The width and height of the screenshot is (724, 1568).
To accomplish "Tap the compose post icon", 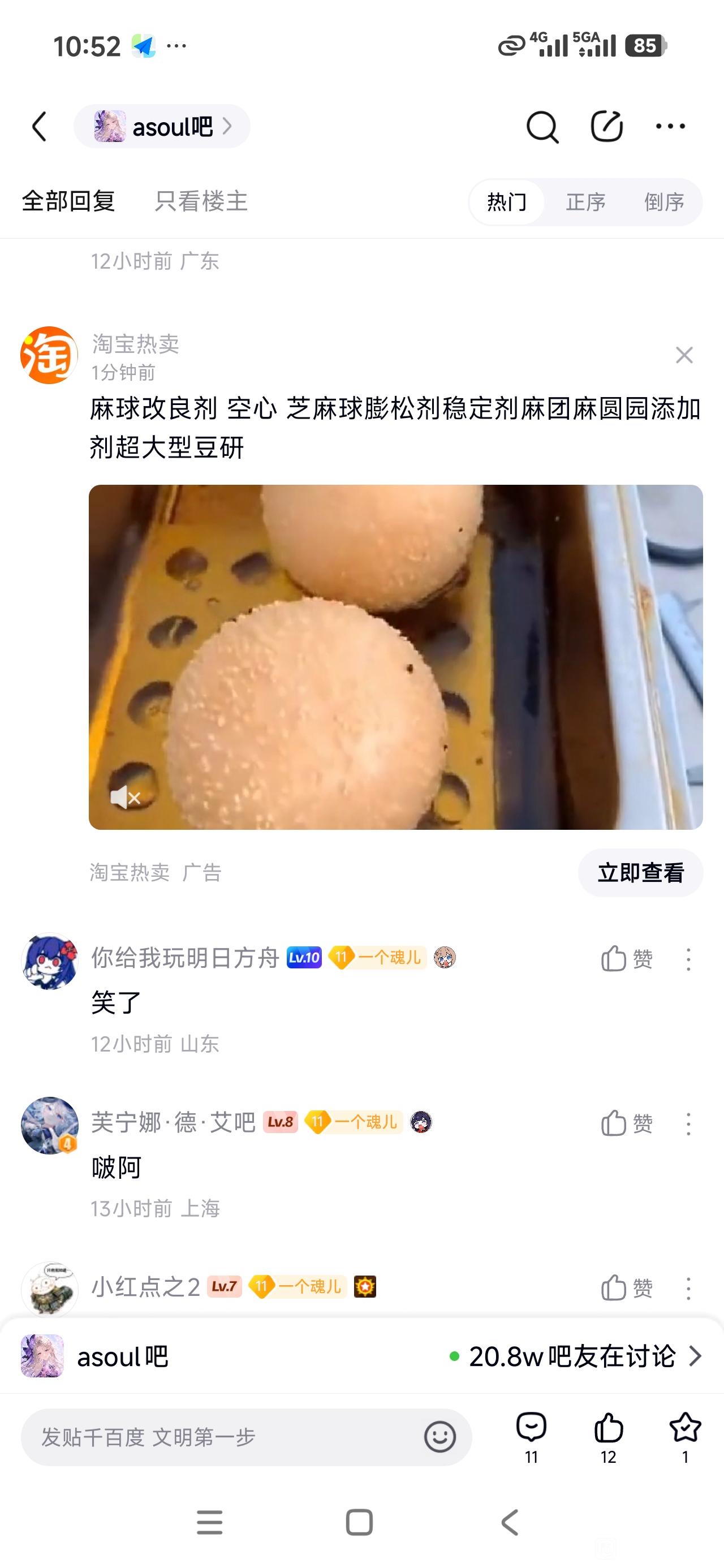I will [606, 127].
